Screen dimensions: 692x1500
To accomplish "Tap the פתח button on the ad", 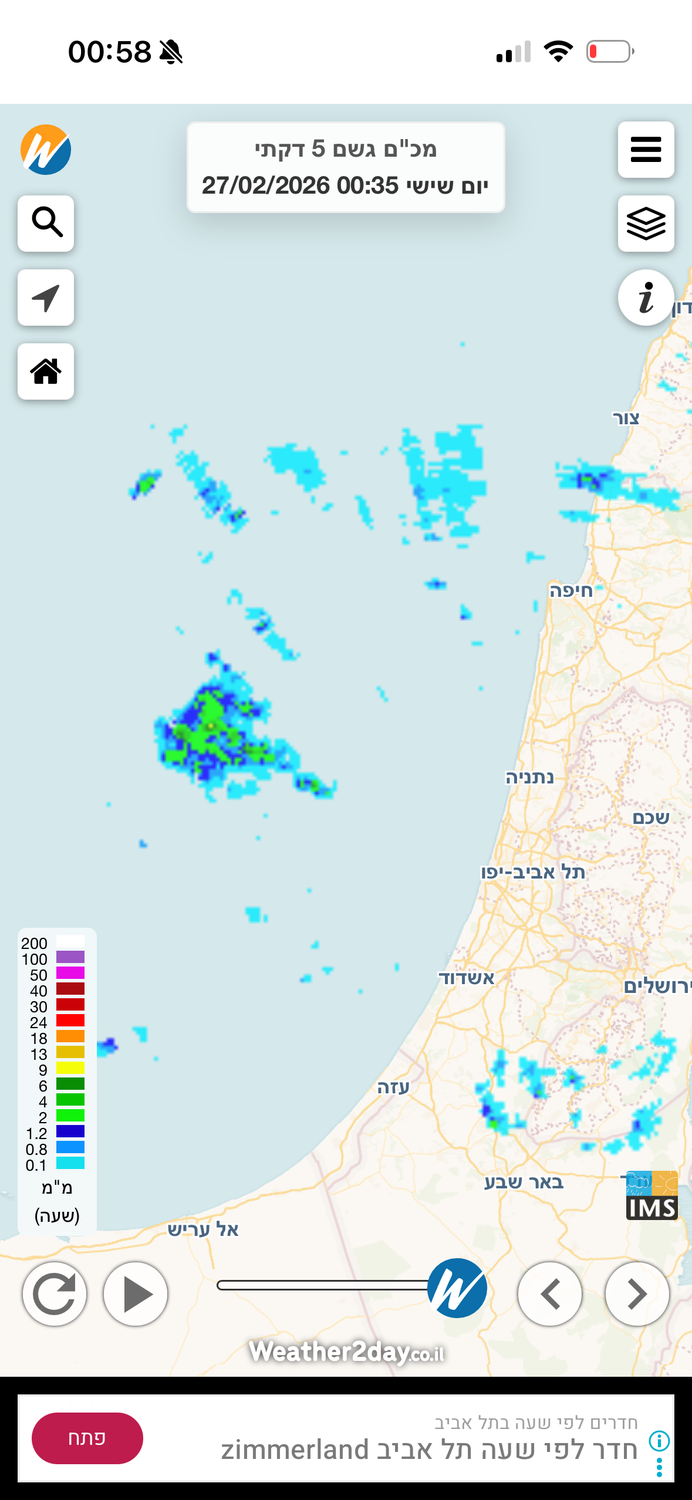I will click(88, 1439).
